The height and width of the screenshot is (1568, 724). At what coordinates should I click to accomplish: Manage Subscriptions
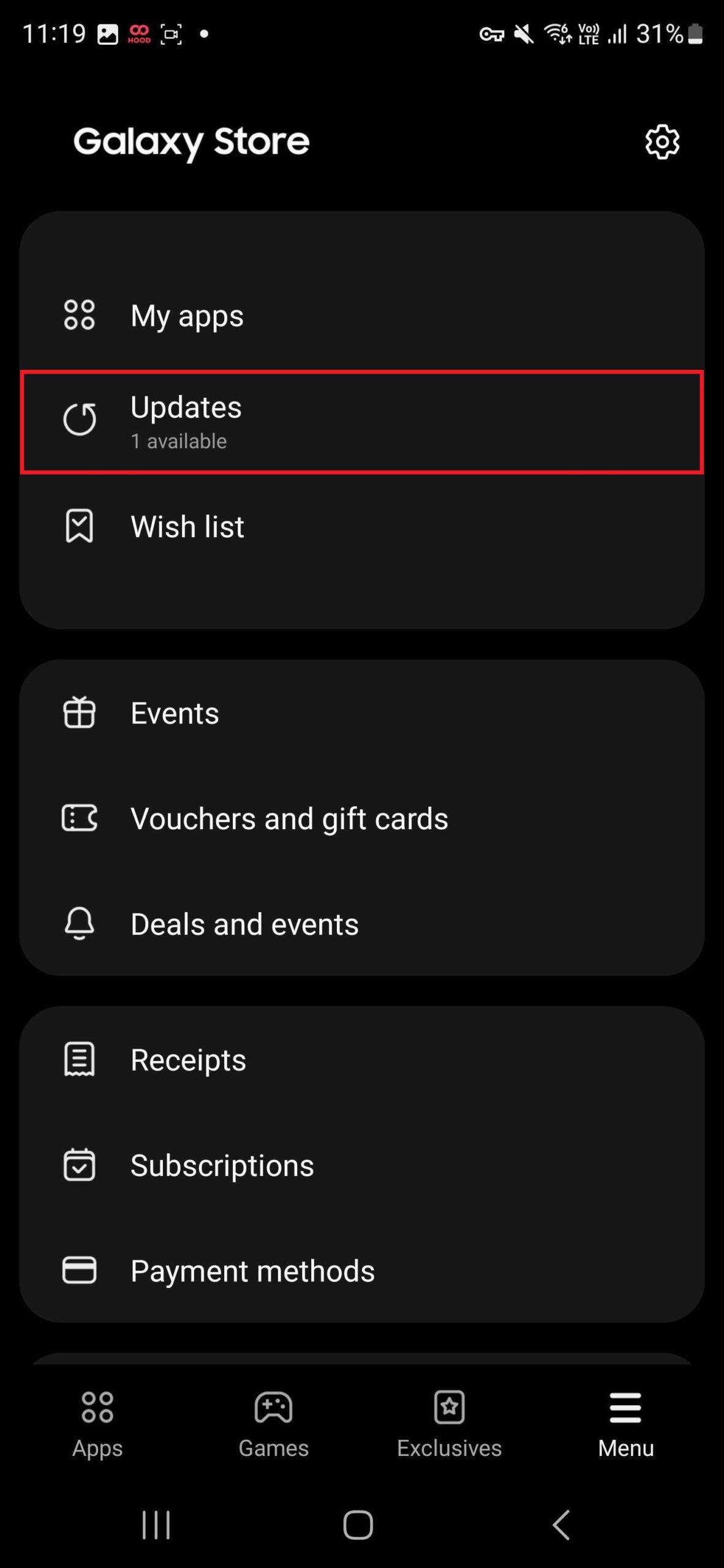361,1165
